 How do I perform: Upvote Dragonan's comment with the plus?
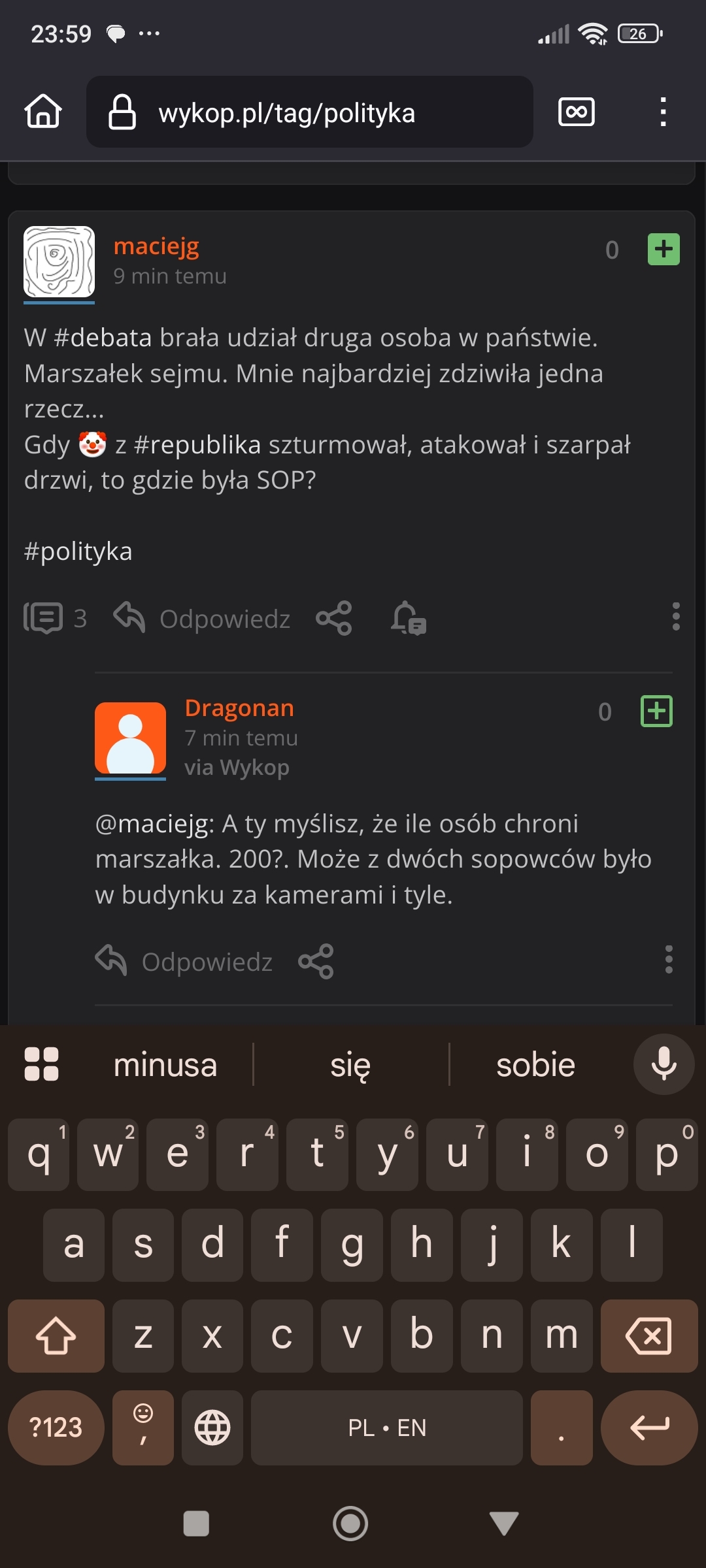pyautogui.click(x=656, y=711)
